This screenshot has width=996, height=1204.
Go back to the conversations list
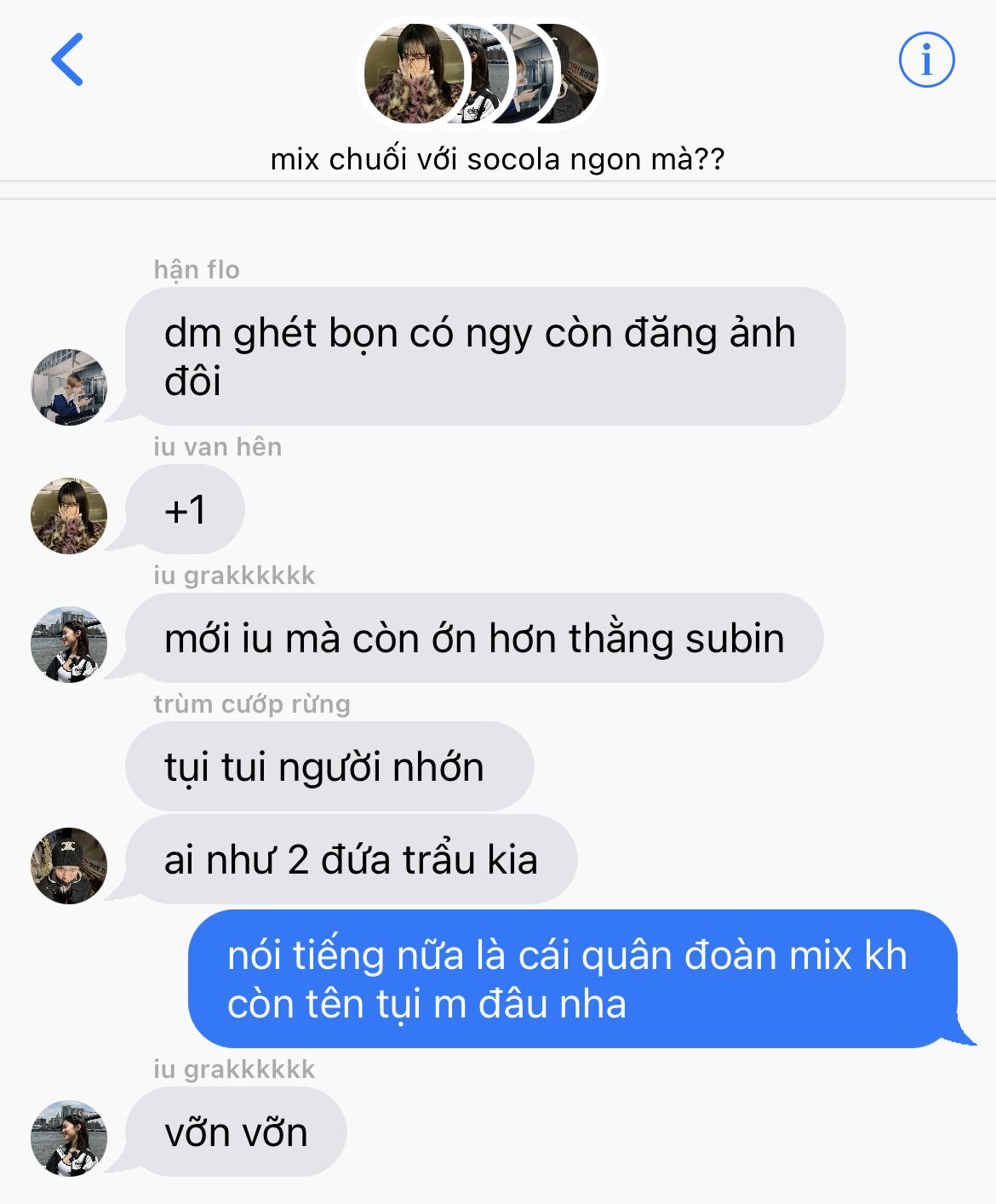[x=67, y=60]
